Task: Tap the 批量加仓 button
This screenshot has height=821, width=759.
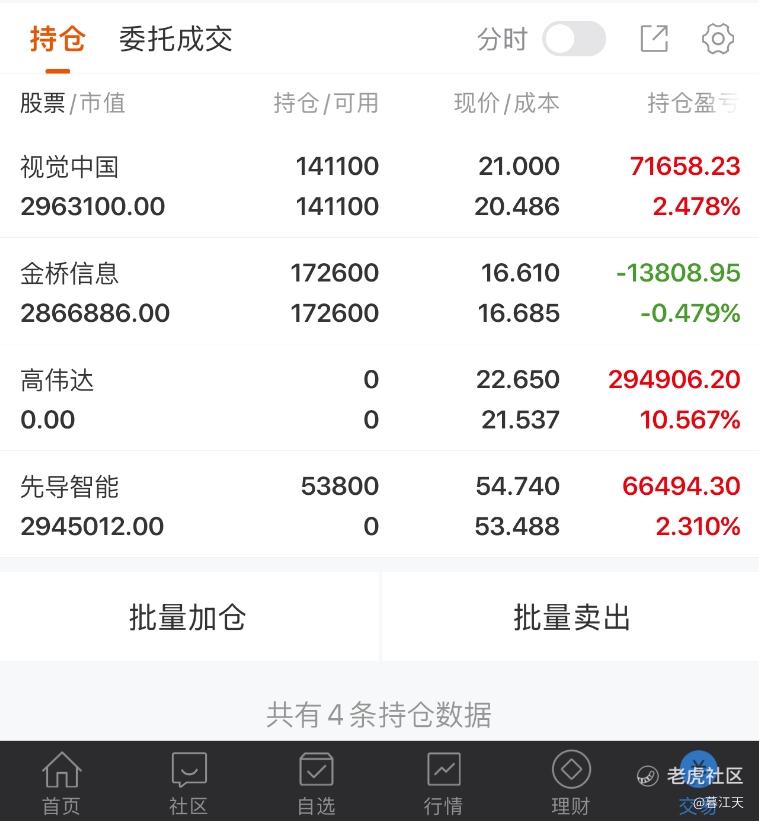Action: pyautogui.click(x=188, y=617)
